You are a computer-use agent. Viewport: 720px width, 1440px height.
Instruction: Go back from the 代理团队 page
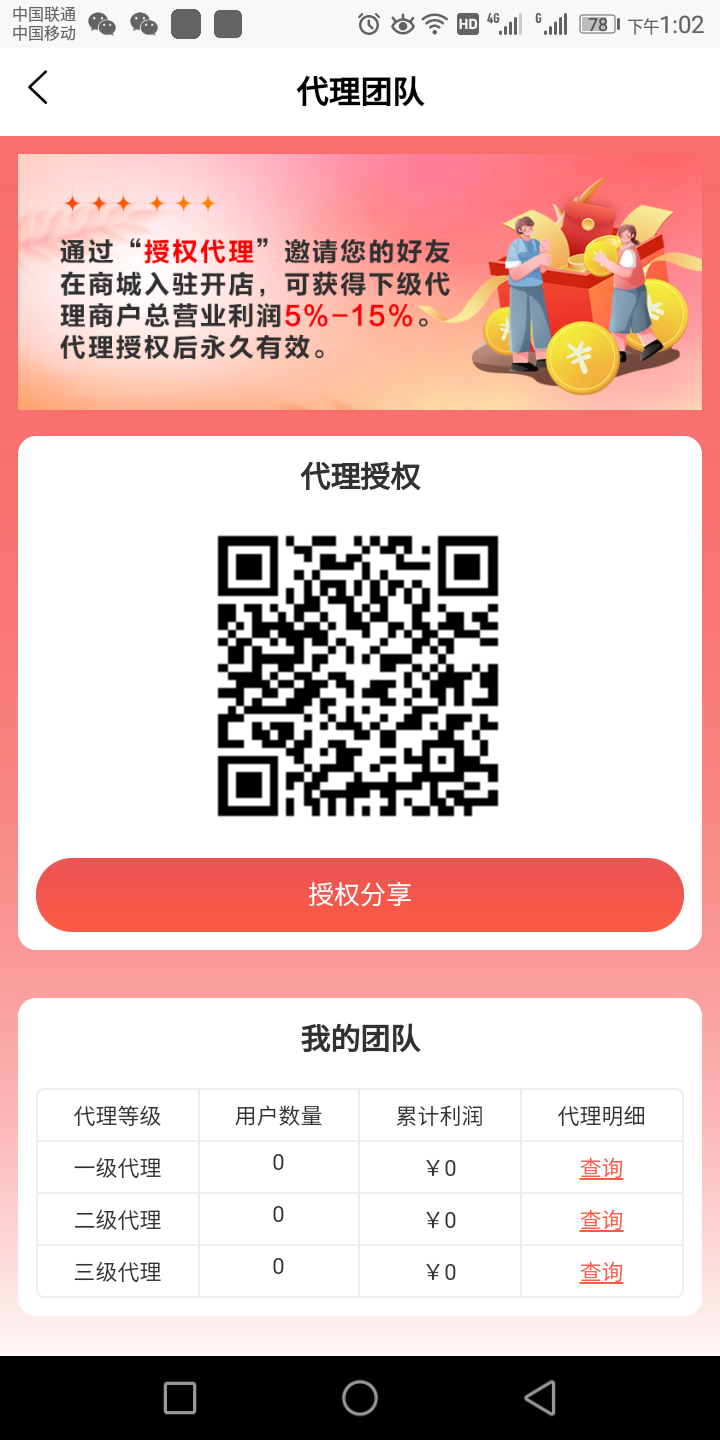[38, 88]
